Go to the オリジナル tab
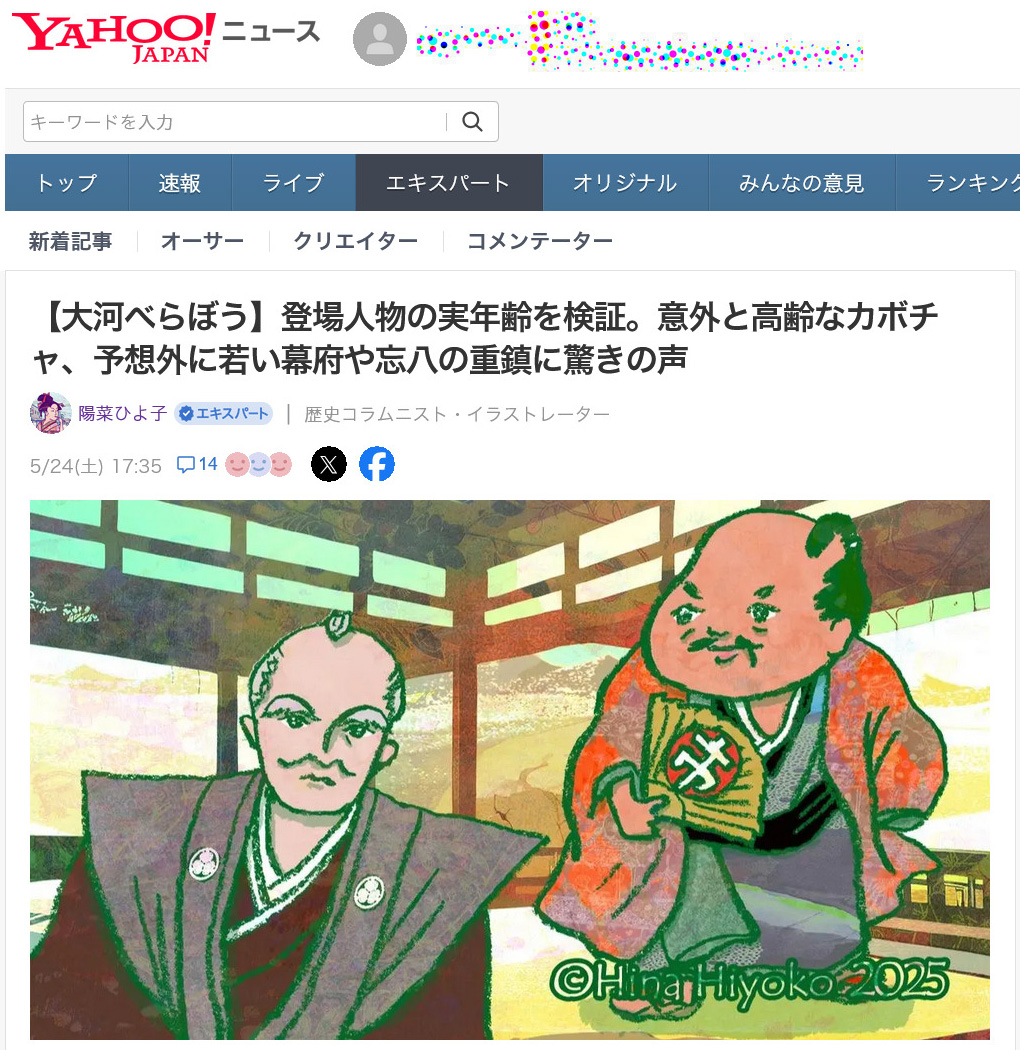1020x1050 pixels. (x=625, y=183)
